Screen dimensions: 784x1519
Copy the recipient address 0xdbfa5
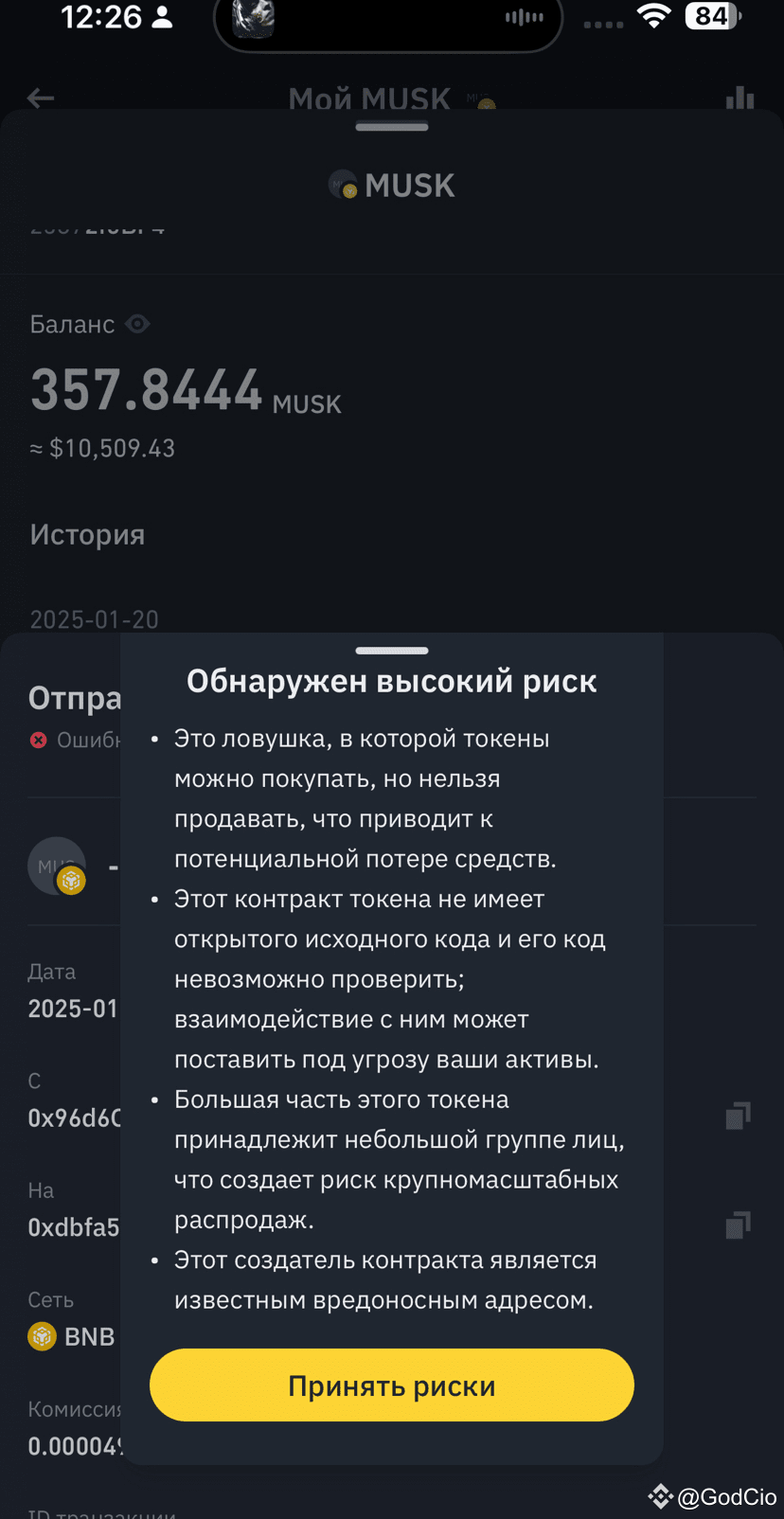tap(738, 1225)
